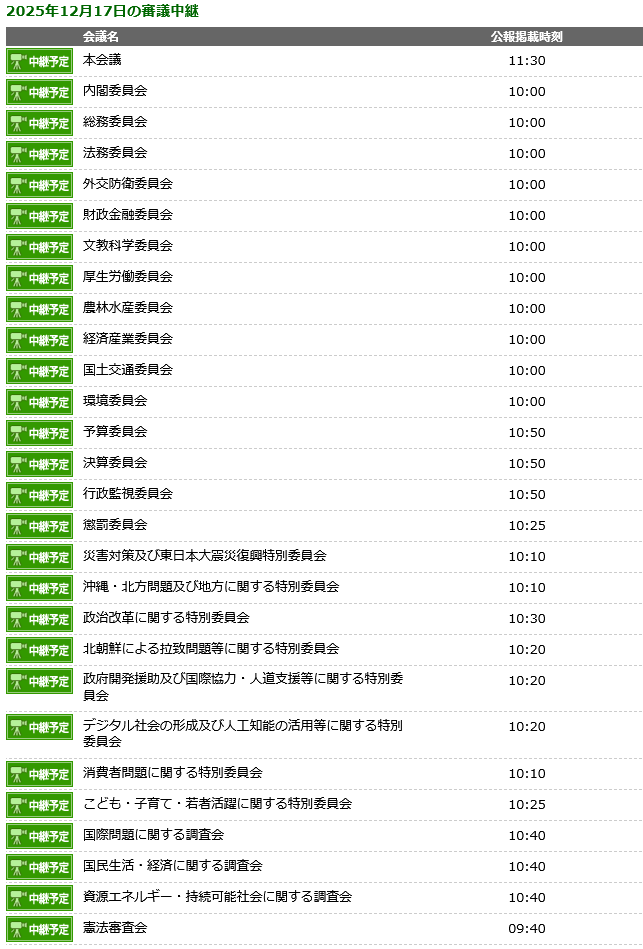The height and width of the screenshot is (949, 643).
Task: Tap 中継予定 for 行政監視委員会
Action: tap(40, 495)
